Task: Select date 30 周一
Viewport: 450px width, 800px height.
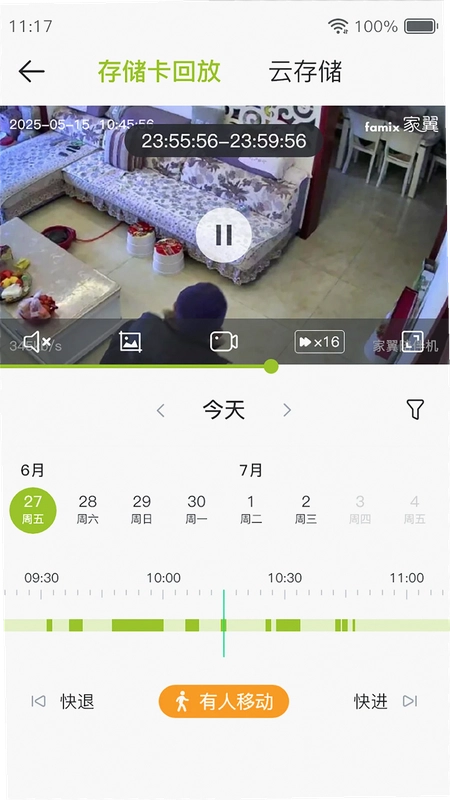Action: [196, 509]
